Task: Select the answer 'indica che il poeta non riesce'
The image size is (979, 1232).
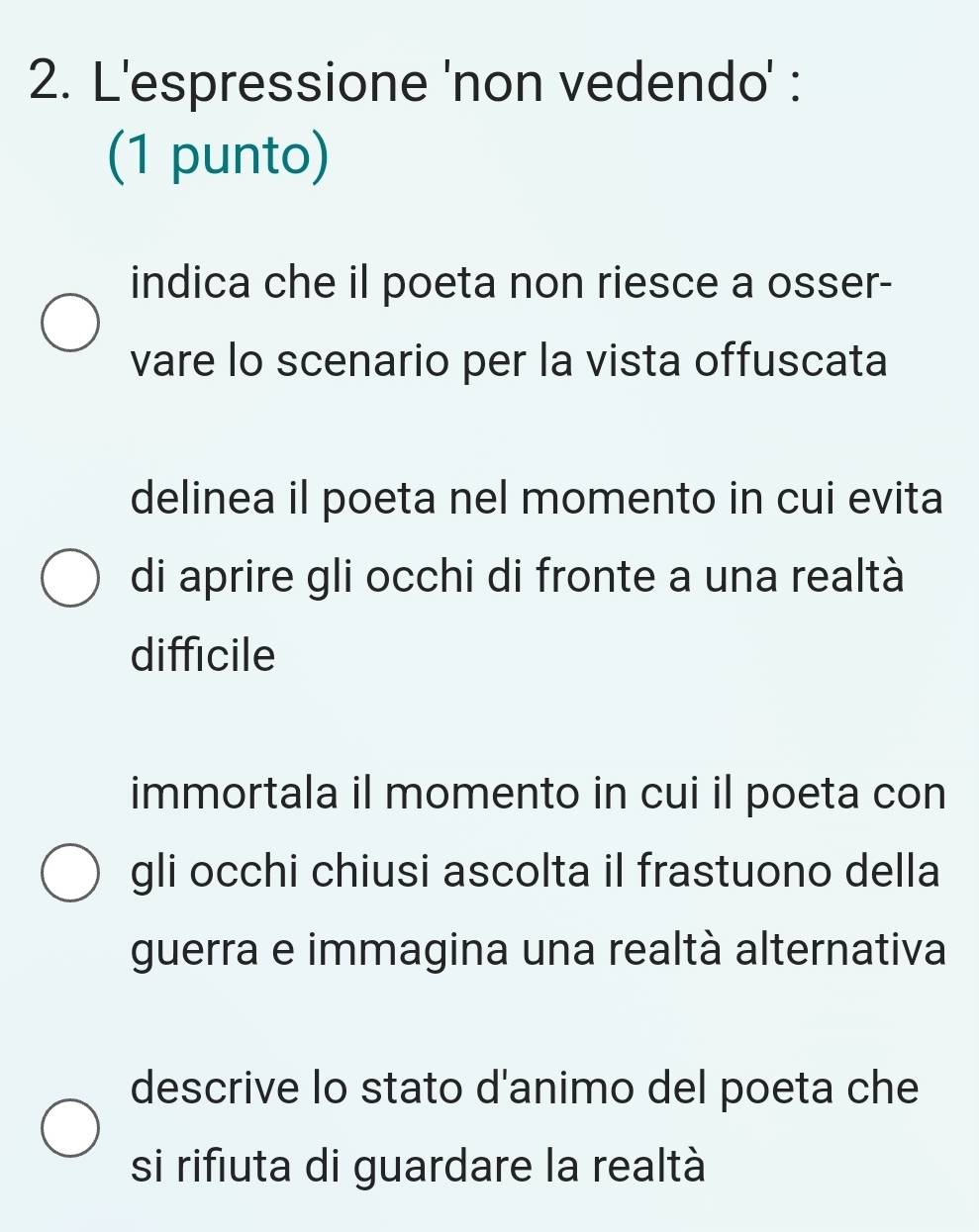Action: click(x=70, y=322)
